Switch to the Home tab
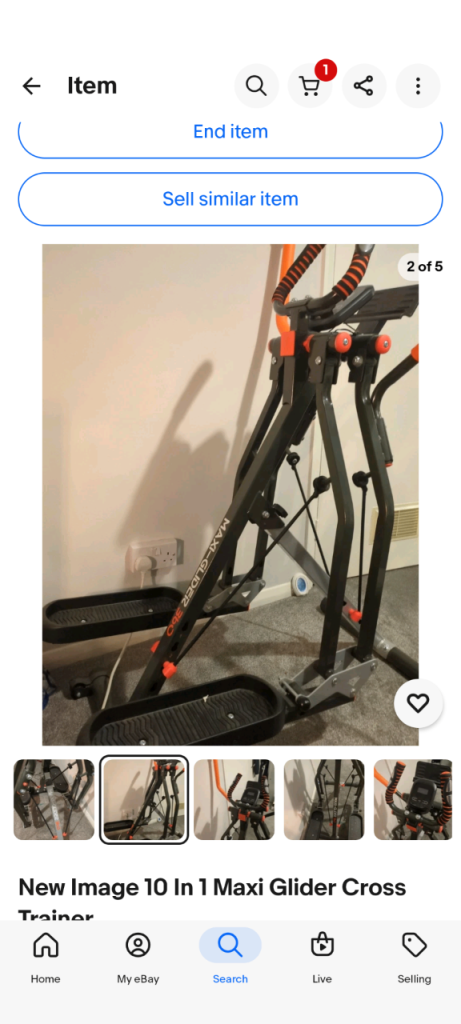The width and height of the screenshot is (461, 1024). coord(46,957)
